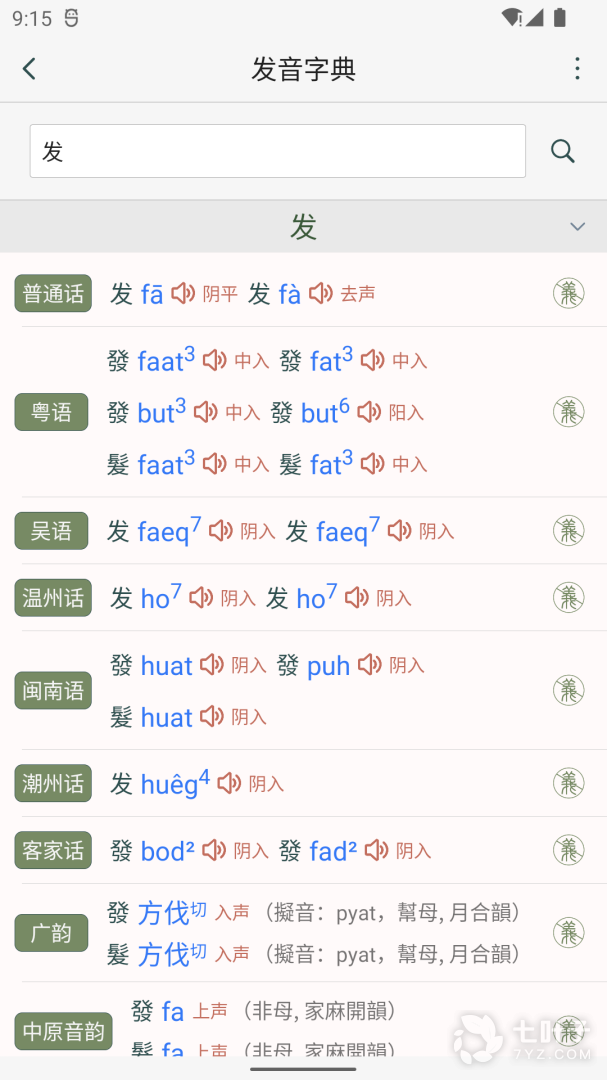Viewport: 607px width, 1080px height.
Task: Play Minnan pronunciation puh
Action: click(x=370, y=665)
